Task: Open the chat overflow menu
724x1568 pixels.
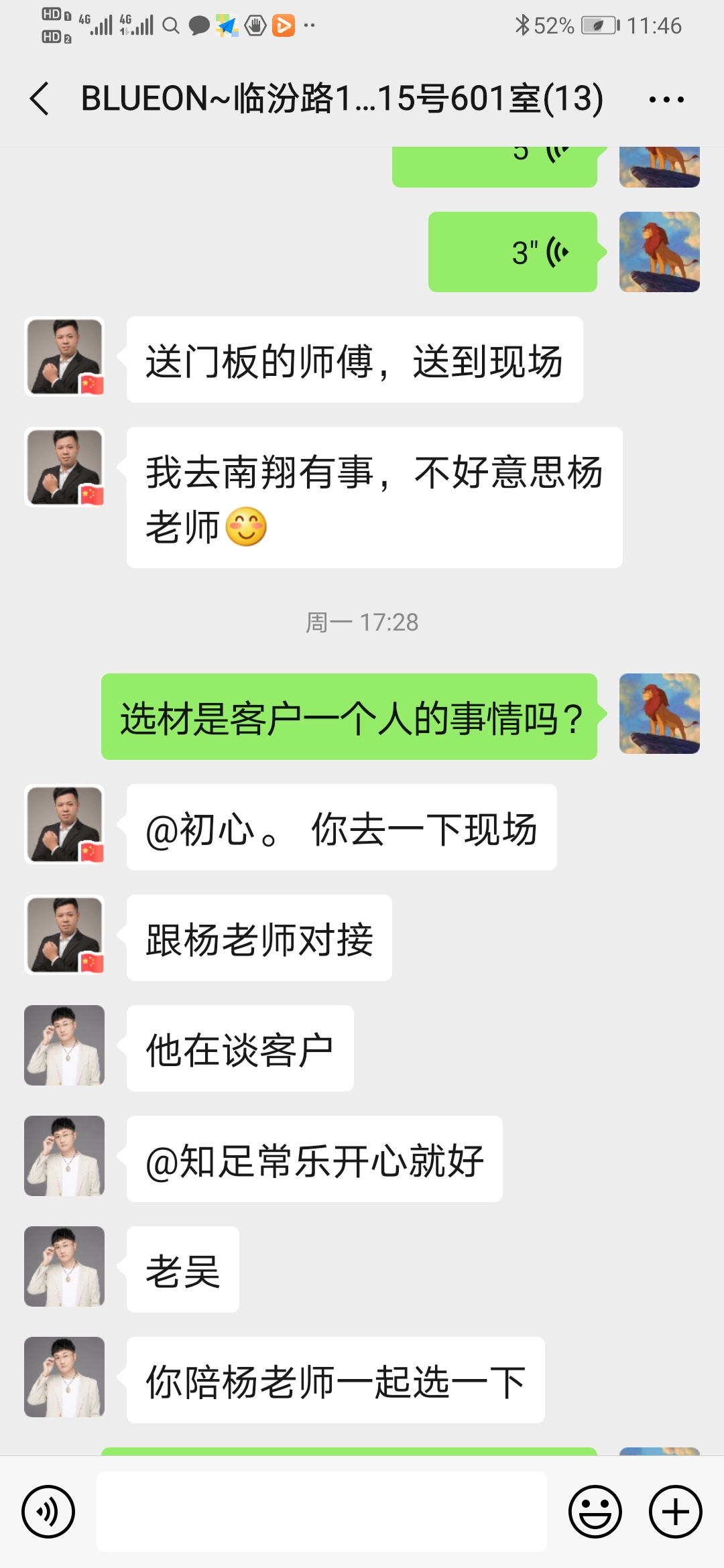Action: coord(666,100)
